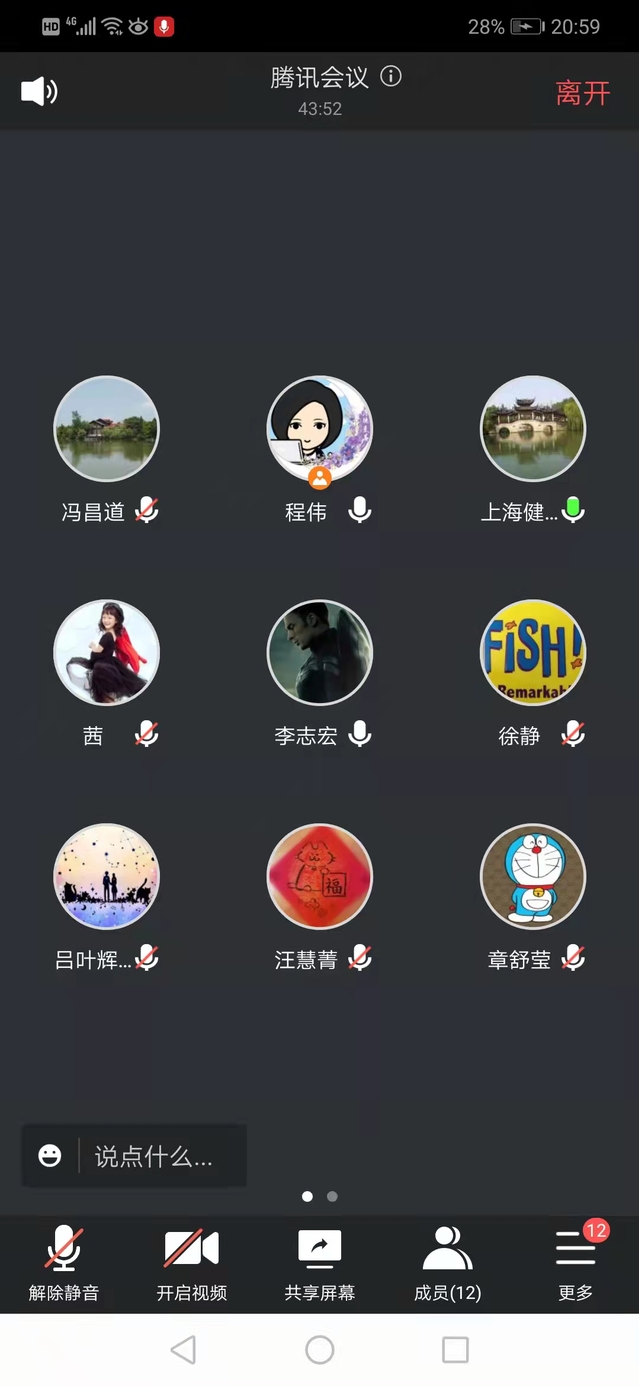This screenshot has height=1386, width=639.
Task: Select participant 李志宏's avatar
Action: (x=320, y=653)
